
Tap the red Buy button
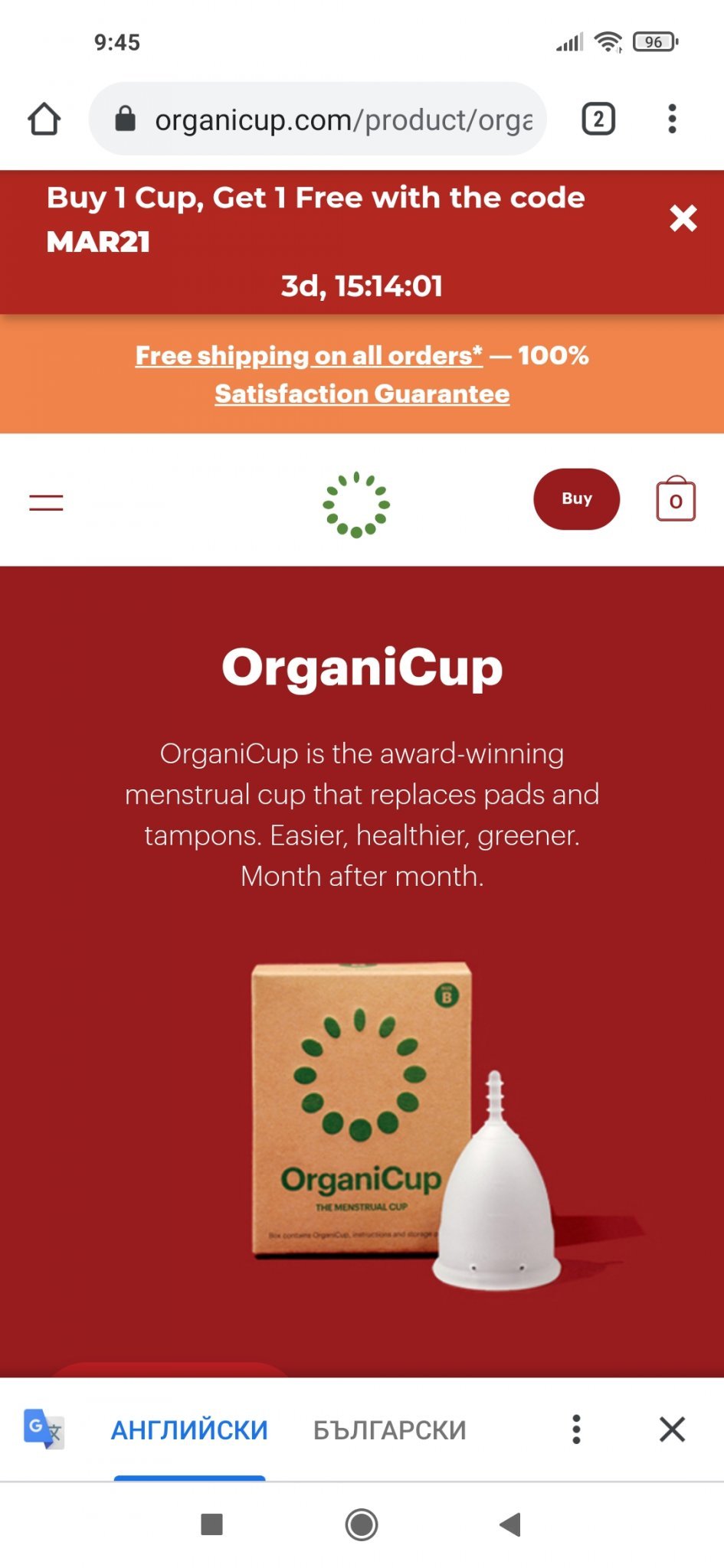pyautogui.click(x=576, y=499)
